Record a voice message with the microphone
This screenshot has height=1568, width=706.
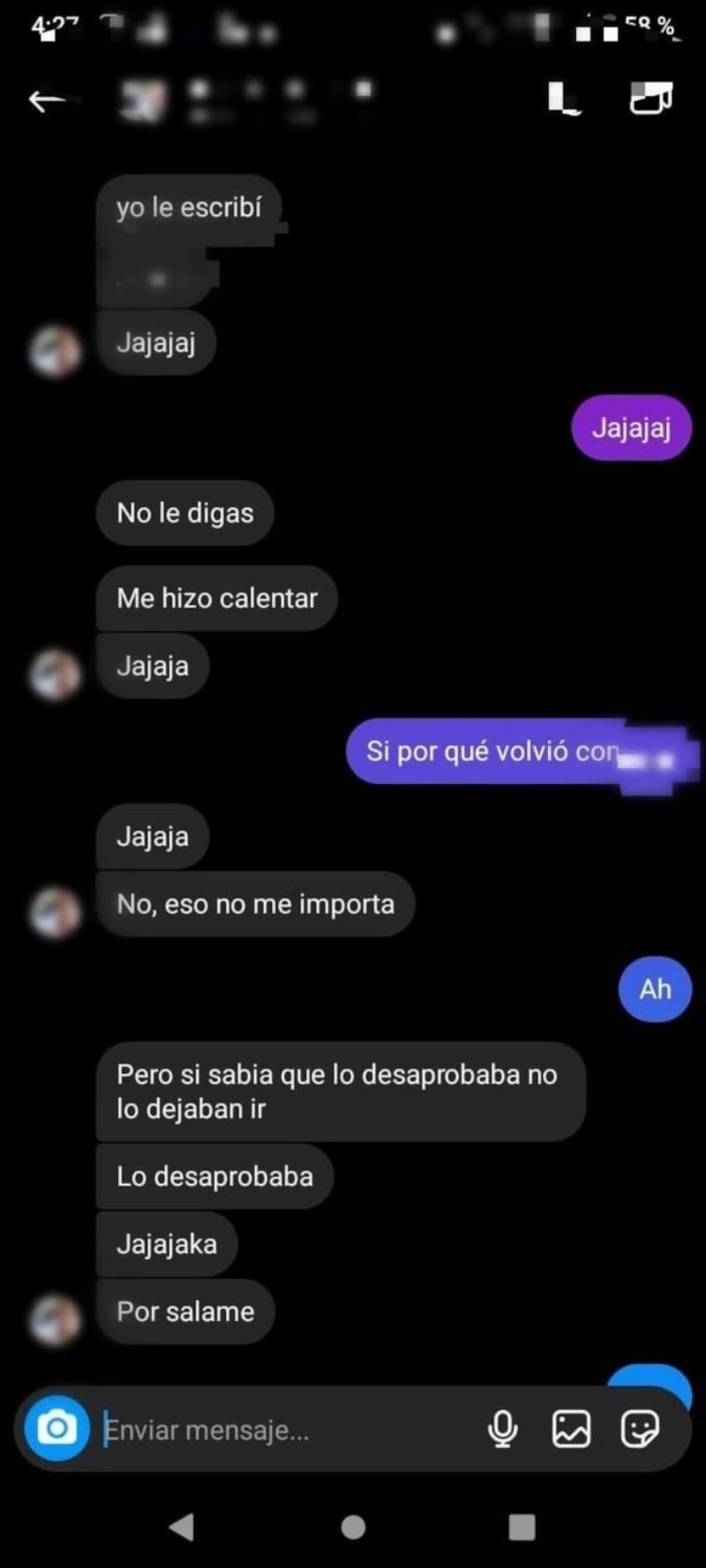(x=502, y=1429)
